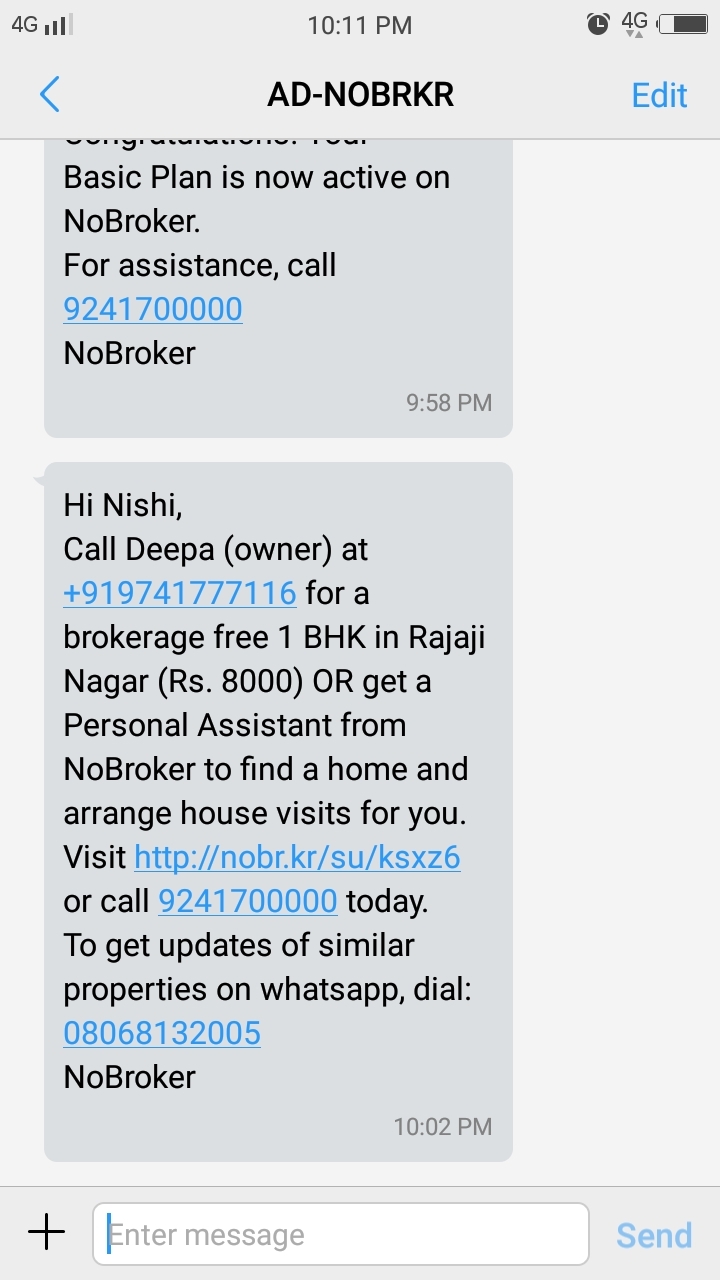720x1280 pixels.
Task: Call 9241700000 in the Basic Plan message
Action: coord(153,309)
